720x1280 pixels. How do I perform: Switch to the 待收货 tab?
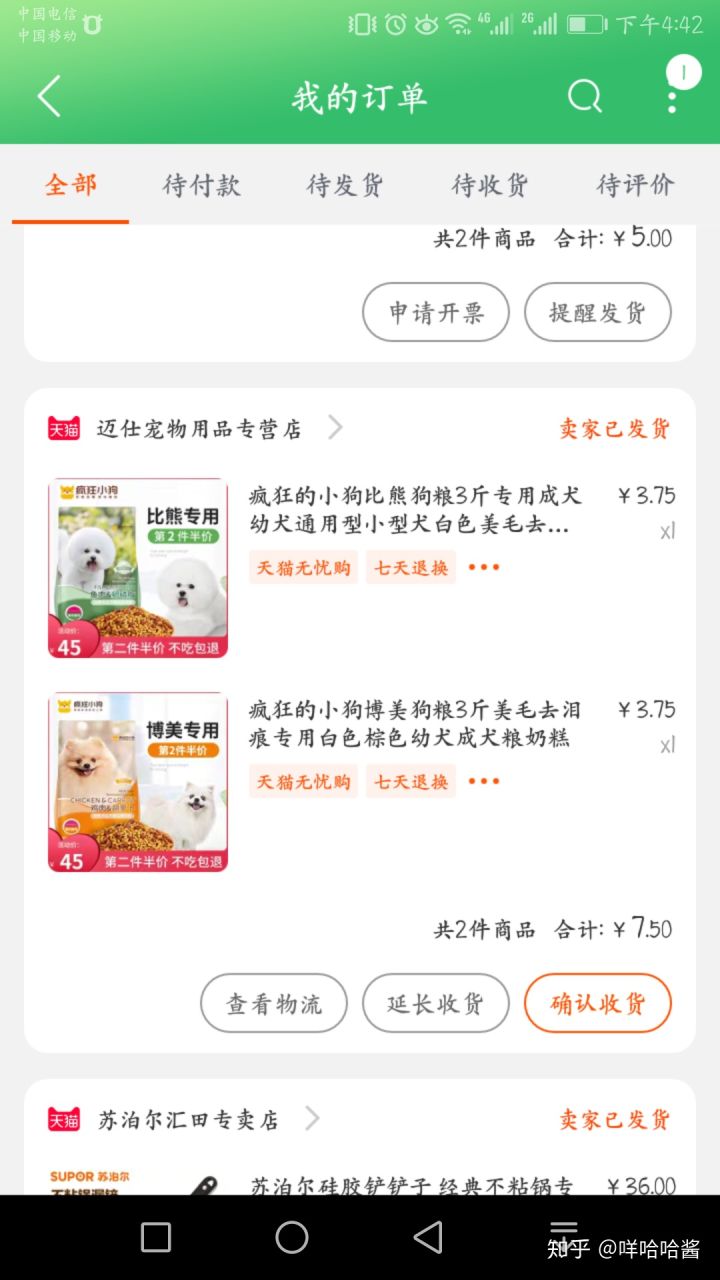[490, 185]
